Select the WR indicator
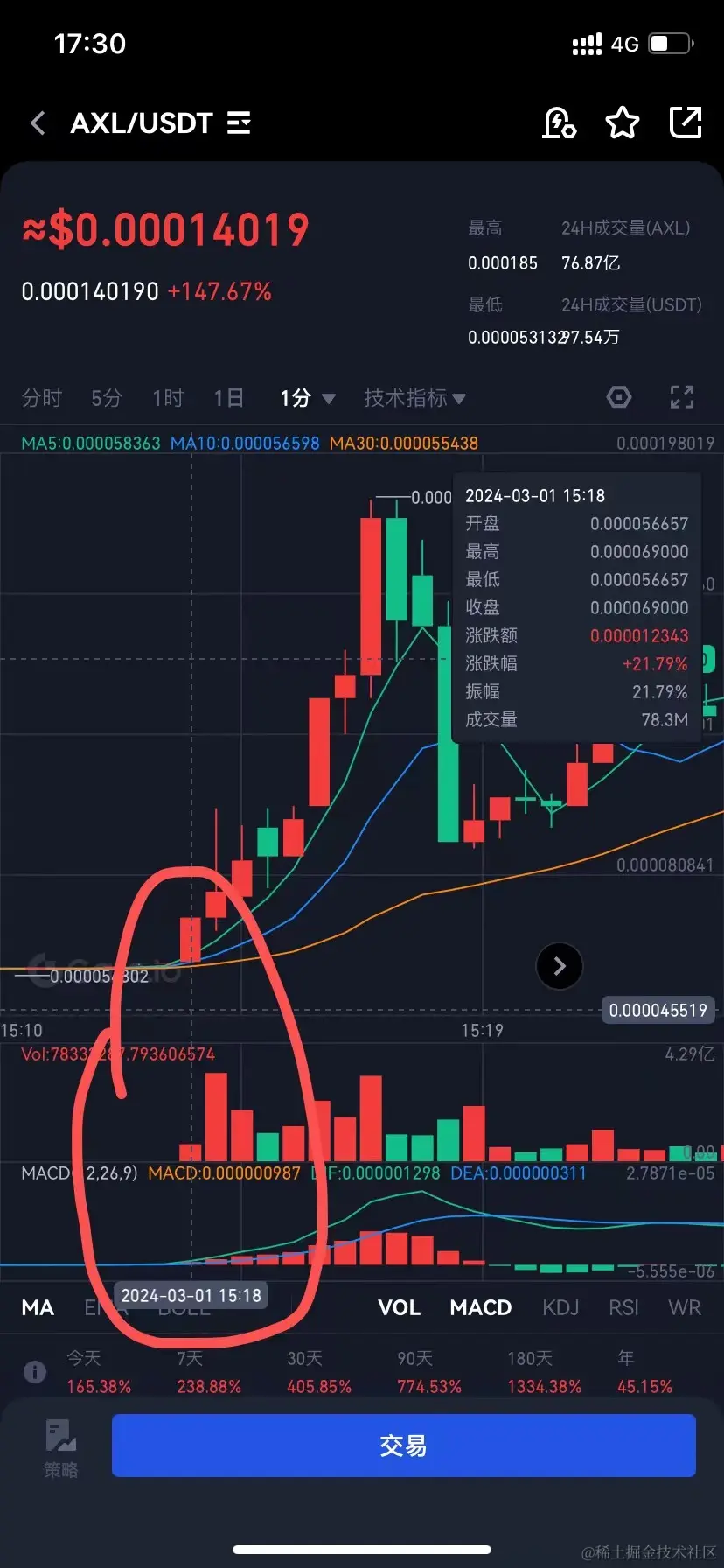This screenshot has height=1568, width=724. coord(685,1307)
